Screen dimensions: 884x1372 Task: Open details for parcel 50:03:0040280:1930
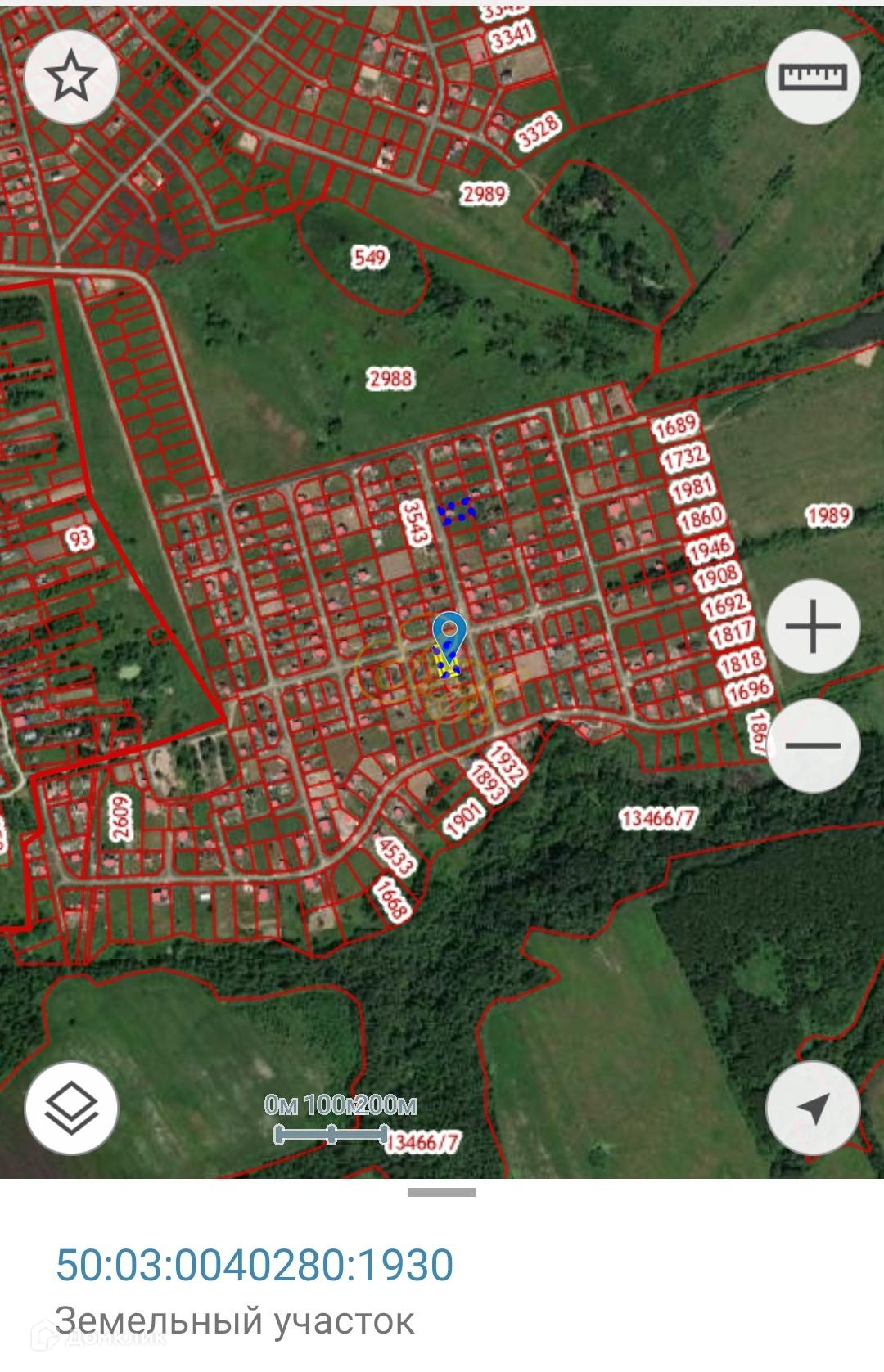[x=255, y=1264]
